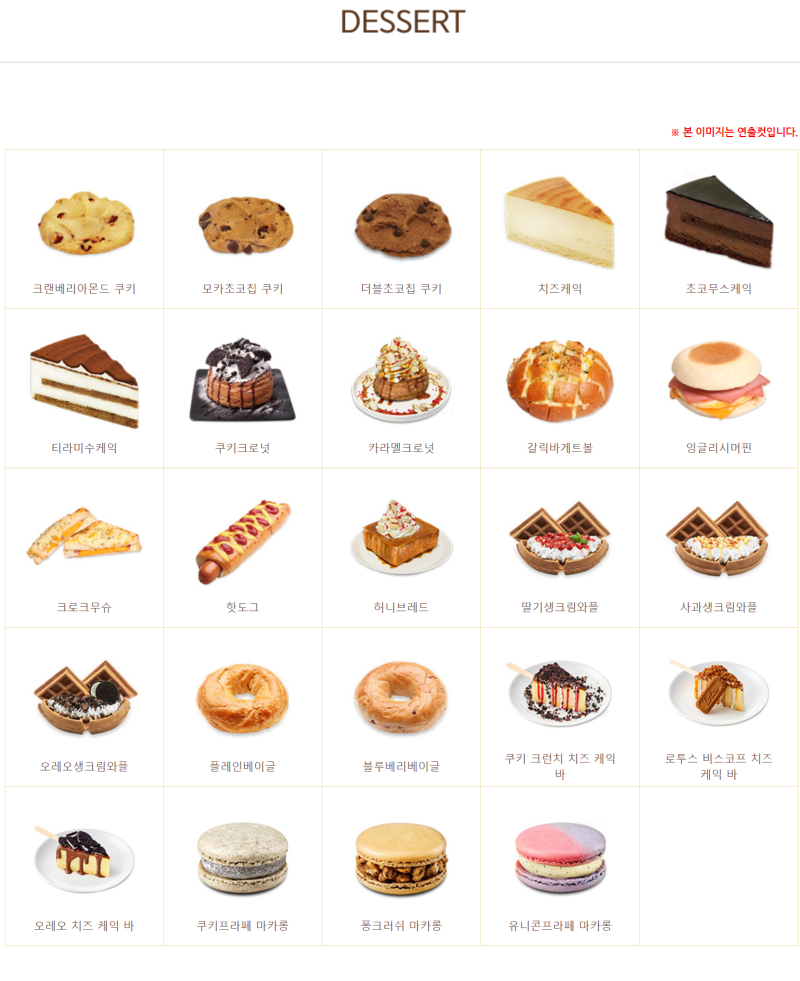Open the 크랜베리아몬드 쿠키 item
This screenshot has width=800, height=981.
coord(84,224)
